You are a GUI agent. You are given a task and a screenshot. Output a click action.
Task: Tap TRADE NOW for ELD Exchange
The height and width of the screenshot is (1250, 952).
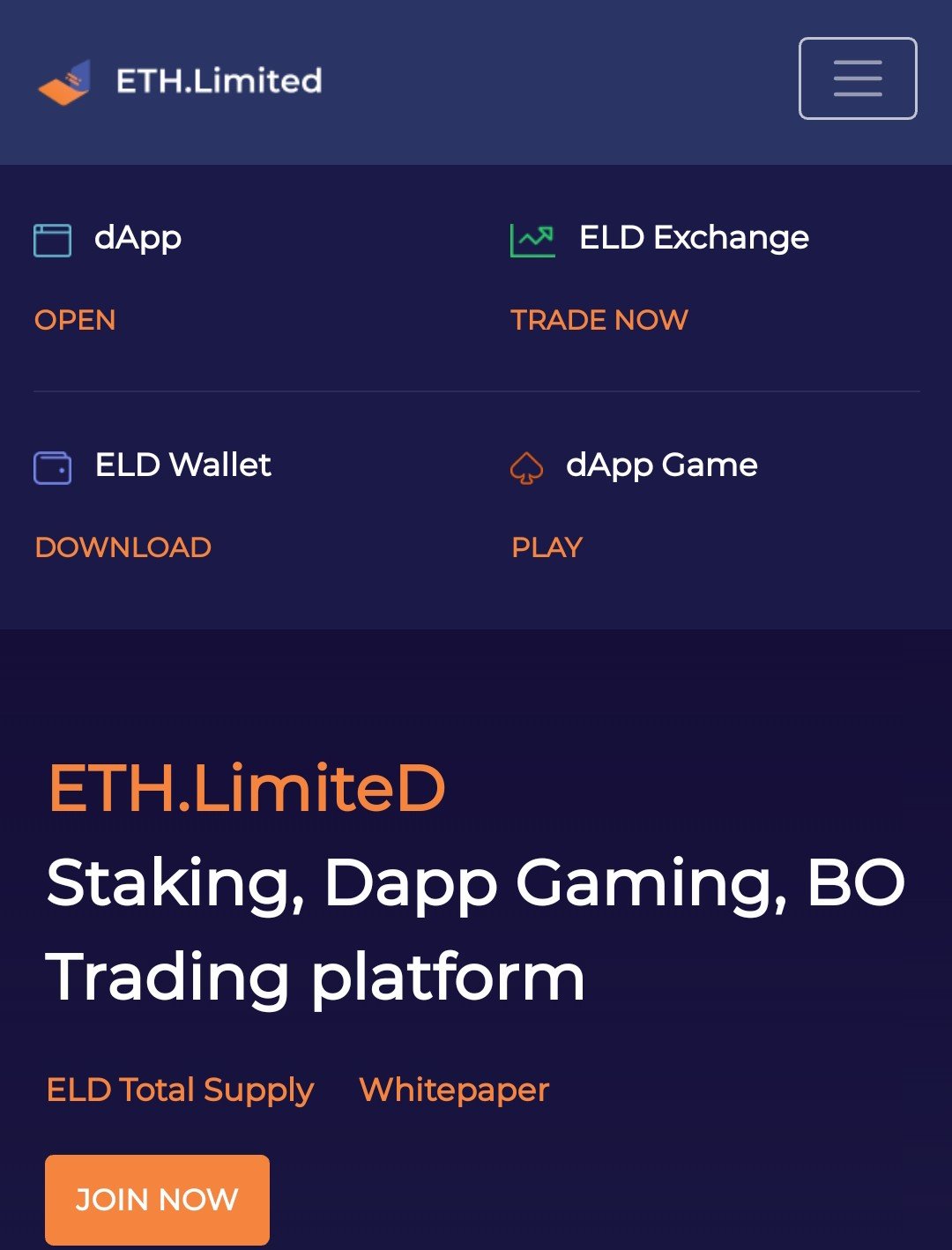(599, 320)
